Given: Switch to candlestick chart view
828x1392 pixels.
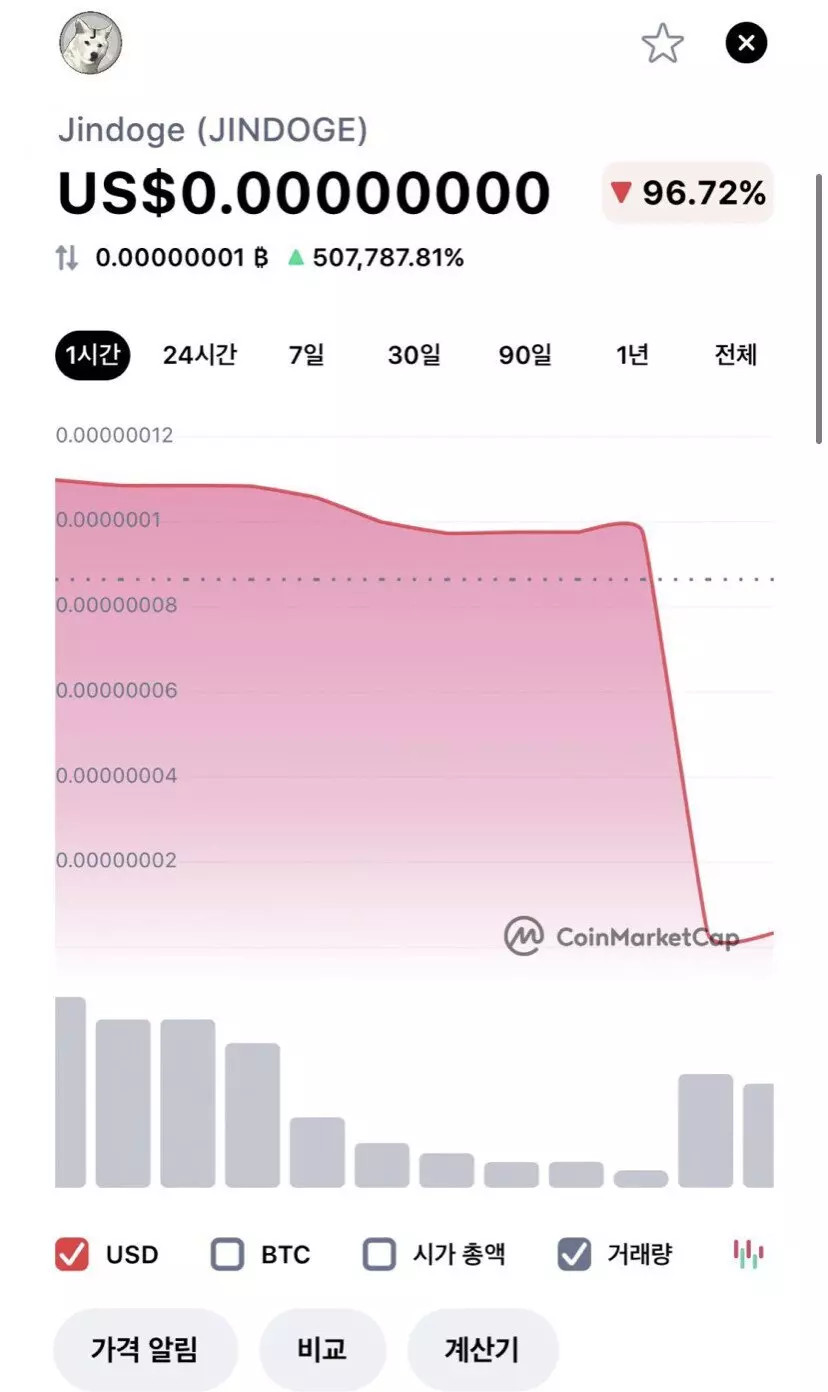Looking at the screenshot, I should pos(748,1254).
